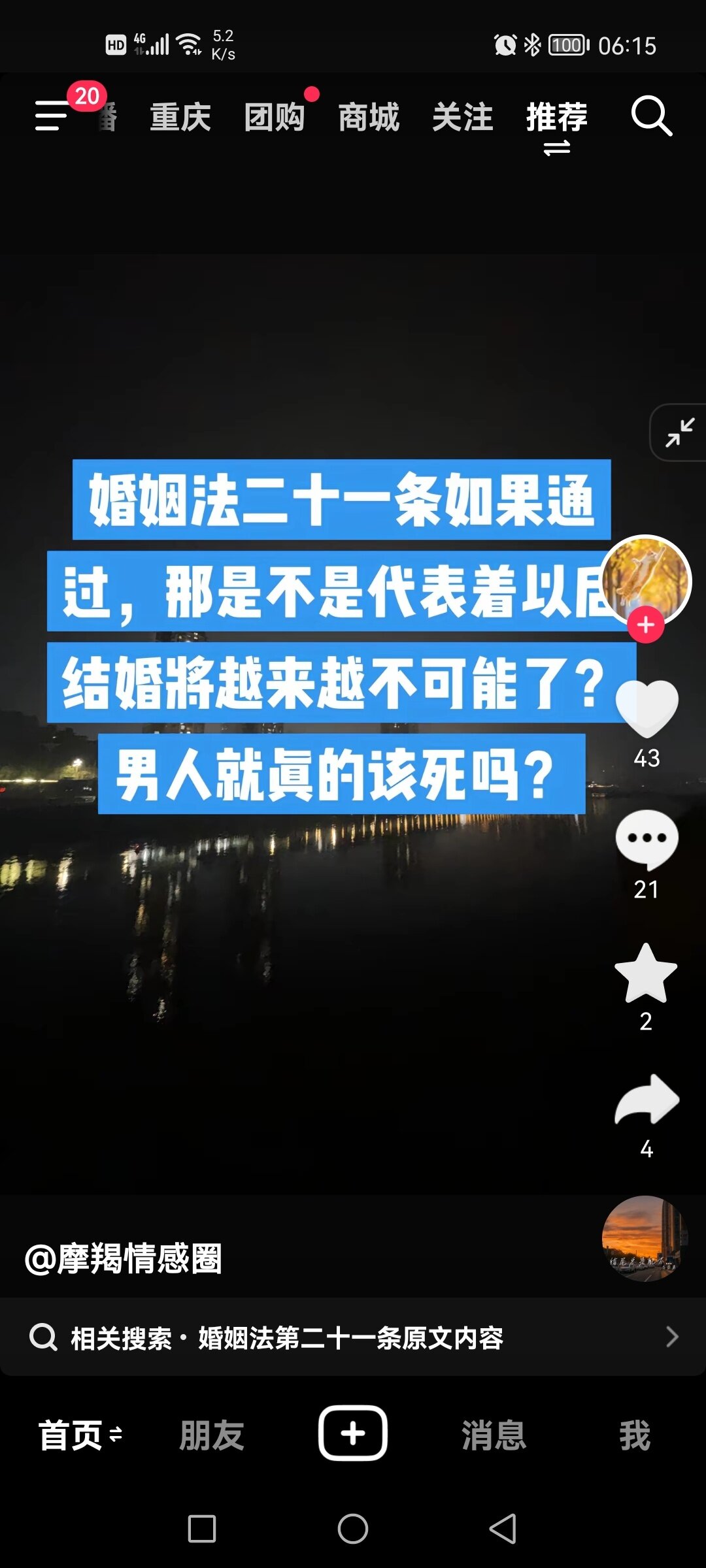Open @摩羯情感圈 profile name
Viewport: 706px width, 1568px height.
pos(124,1258)
